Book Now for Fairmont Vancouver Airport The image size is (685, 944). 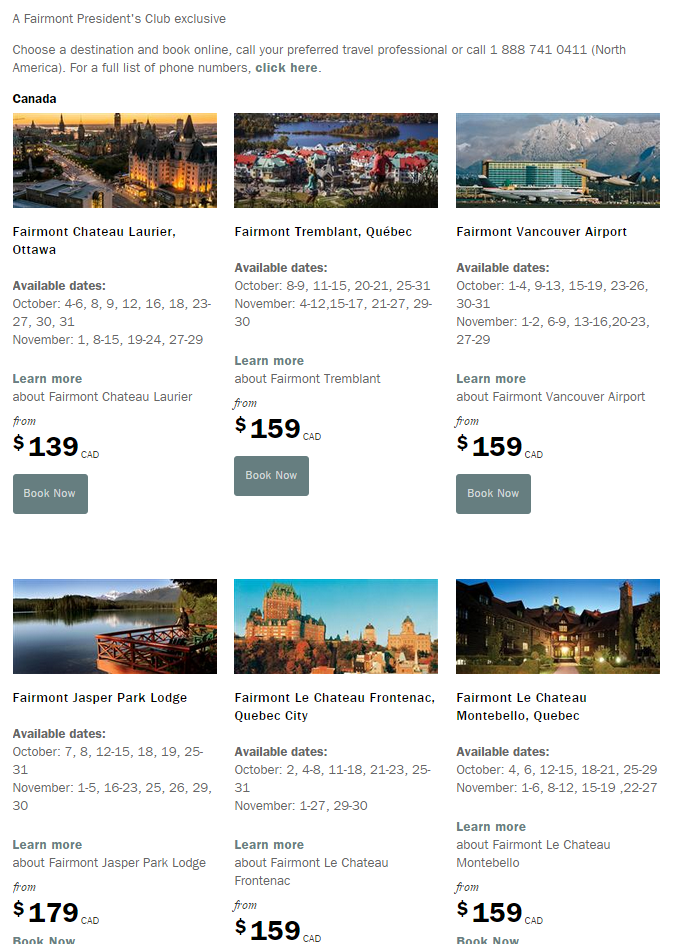tap(493, 494)
